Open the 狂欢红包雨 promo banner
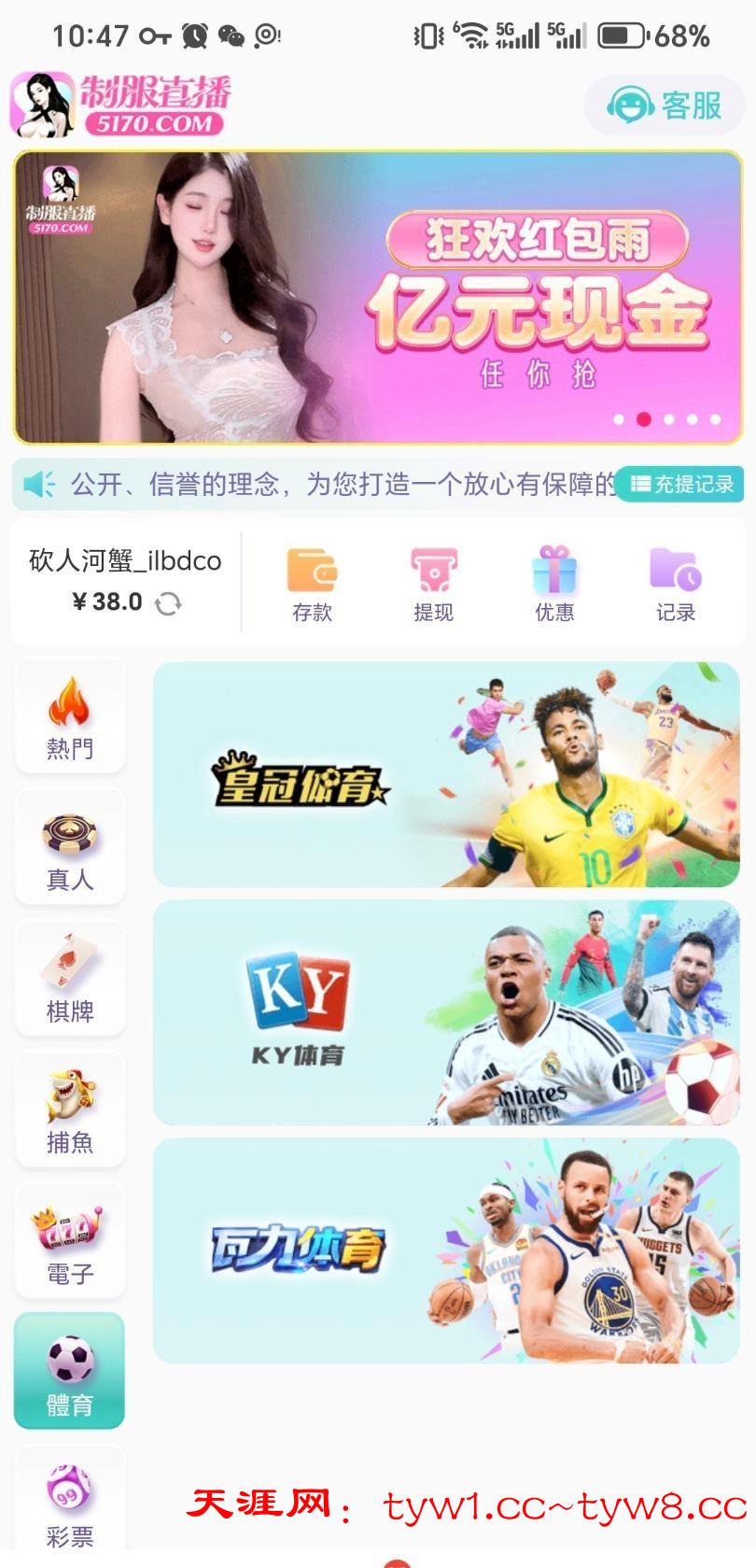The height and width of the screenshot is (1568, 756). [378, 297]
